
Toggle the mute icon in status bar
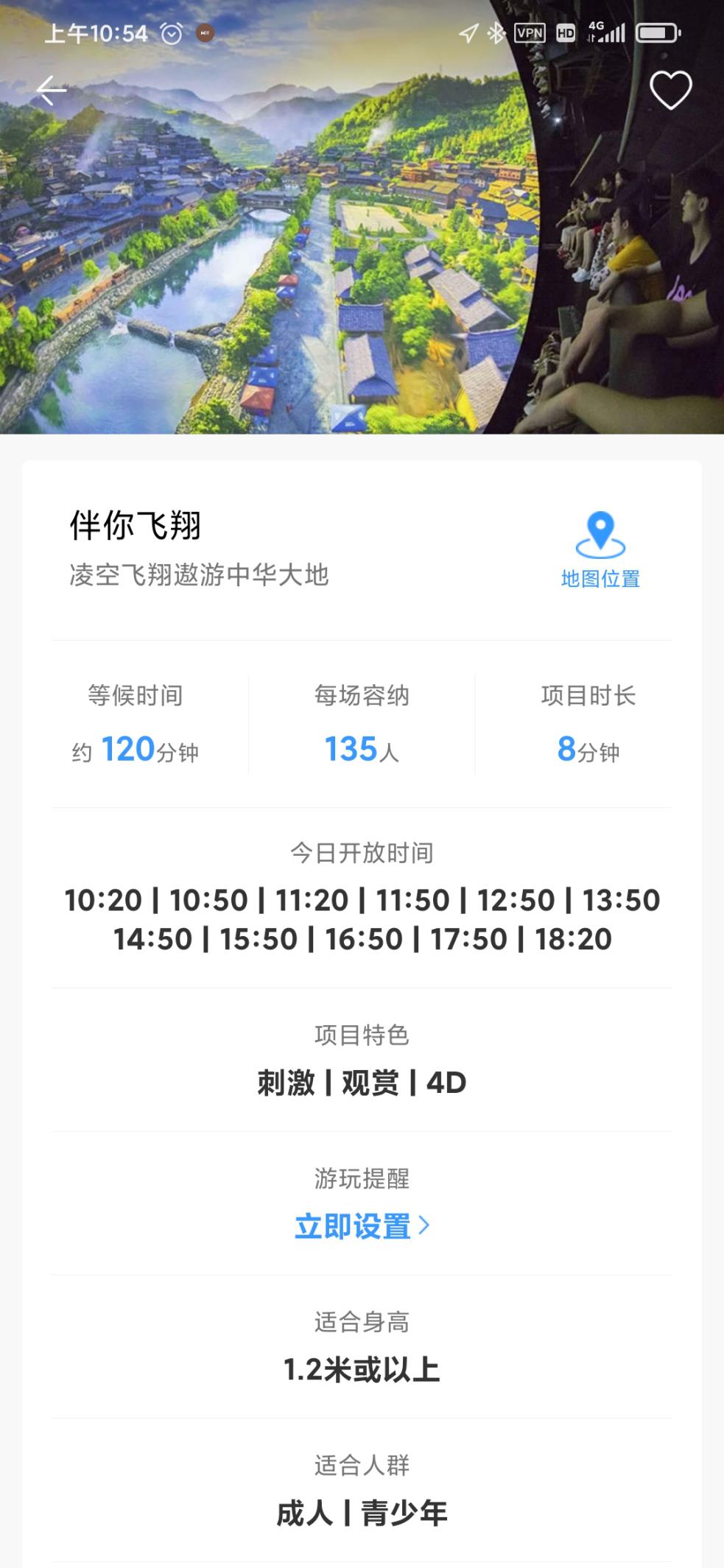[x=205, y=32]
